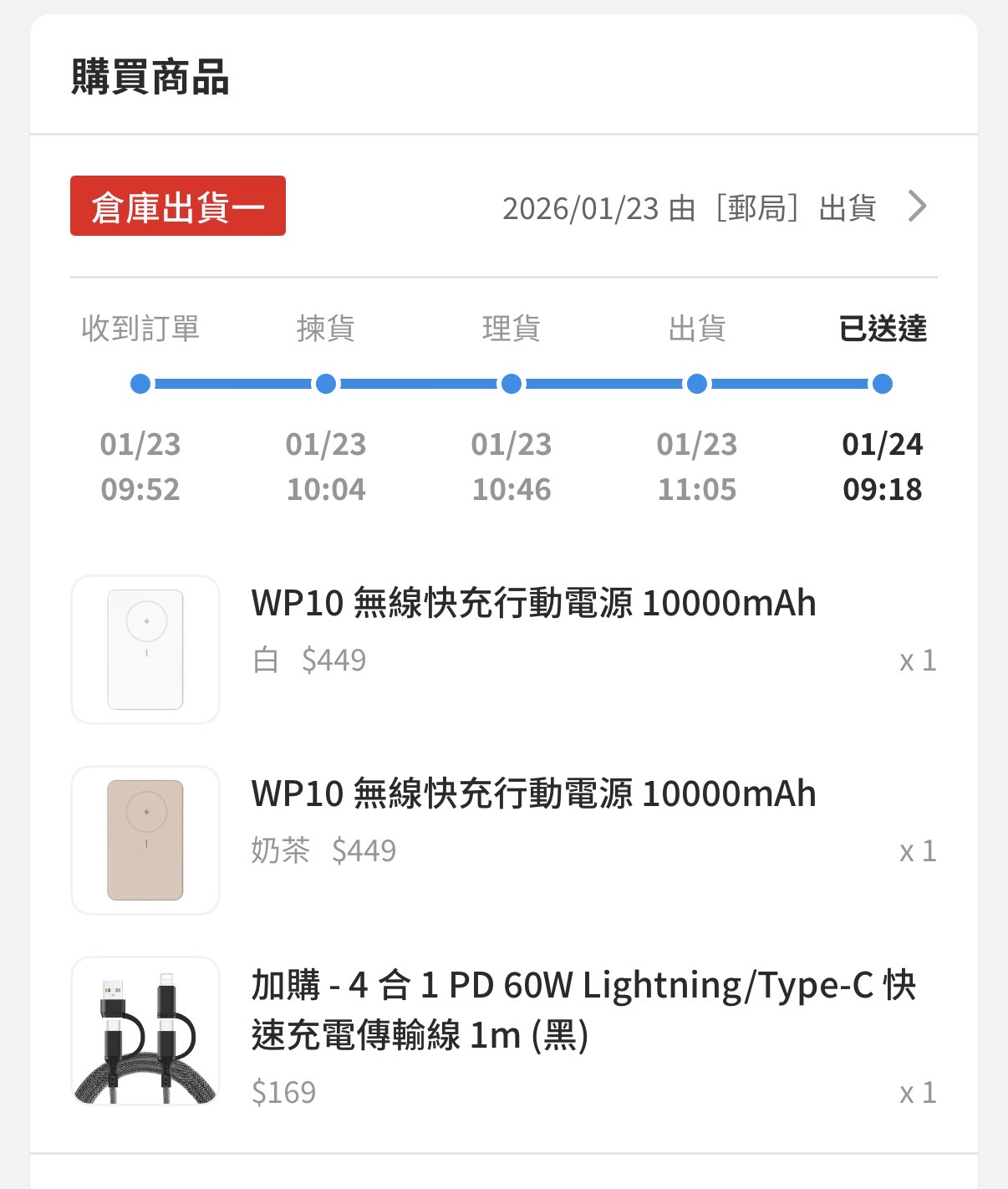Open the 郵局 shipment details chevron

click(x=917, y=207)
